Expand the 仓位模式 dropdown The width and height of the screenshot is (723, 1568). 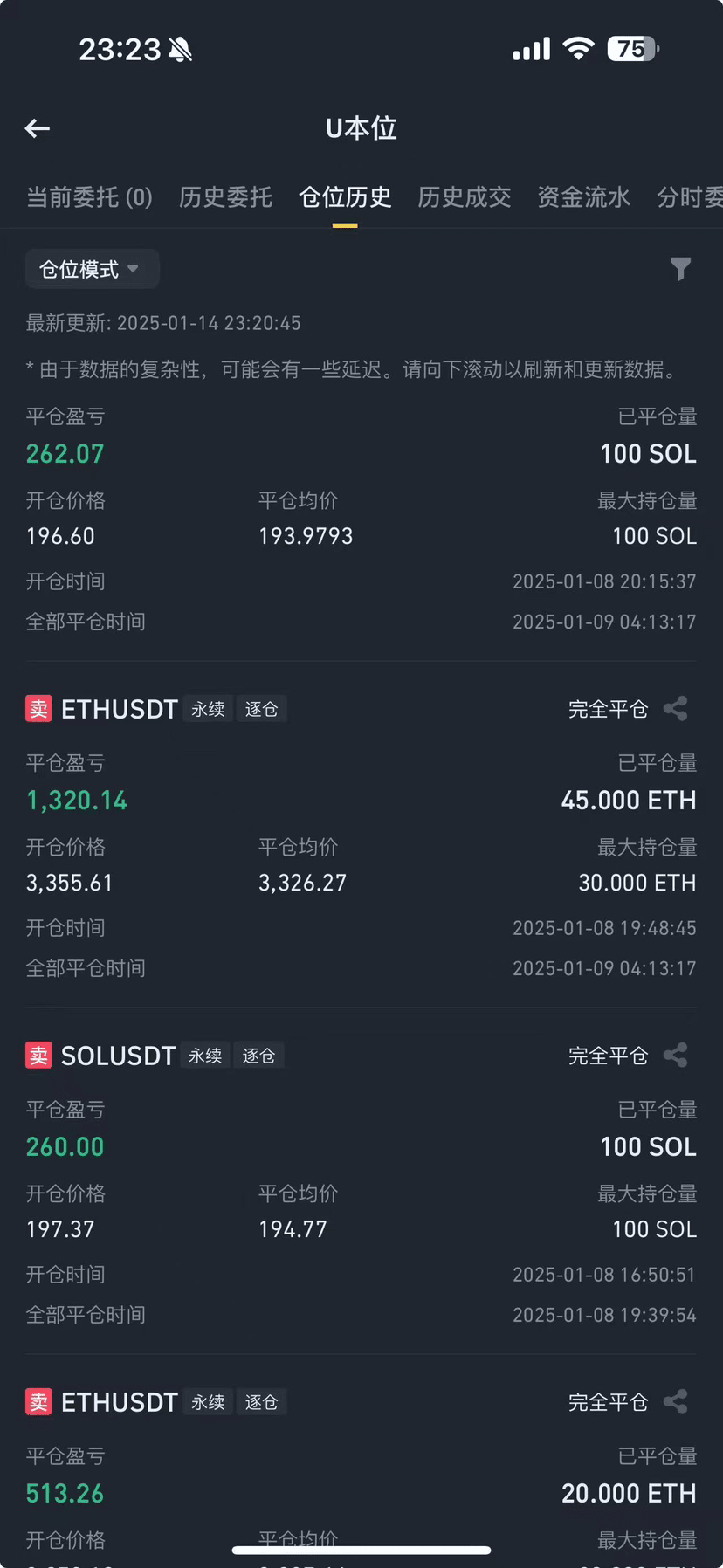[92, 269]
